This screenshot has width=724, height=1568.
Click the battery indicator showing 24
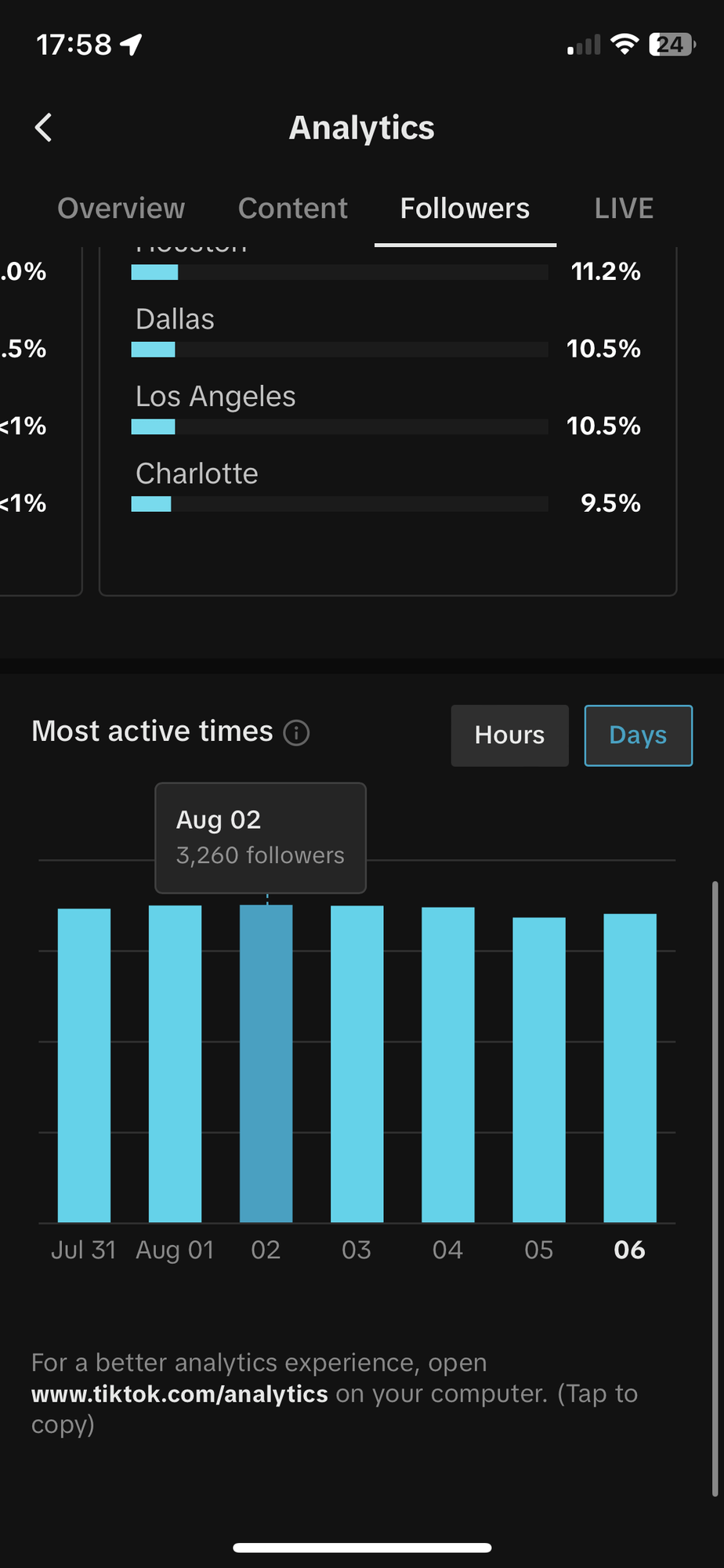(x=671, y=45)
